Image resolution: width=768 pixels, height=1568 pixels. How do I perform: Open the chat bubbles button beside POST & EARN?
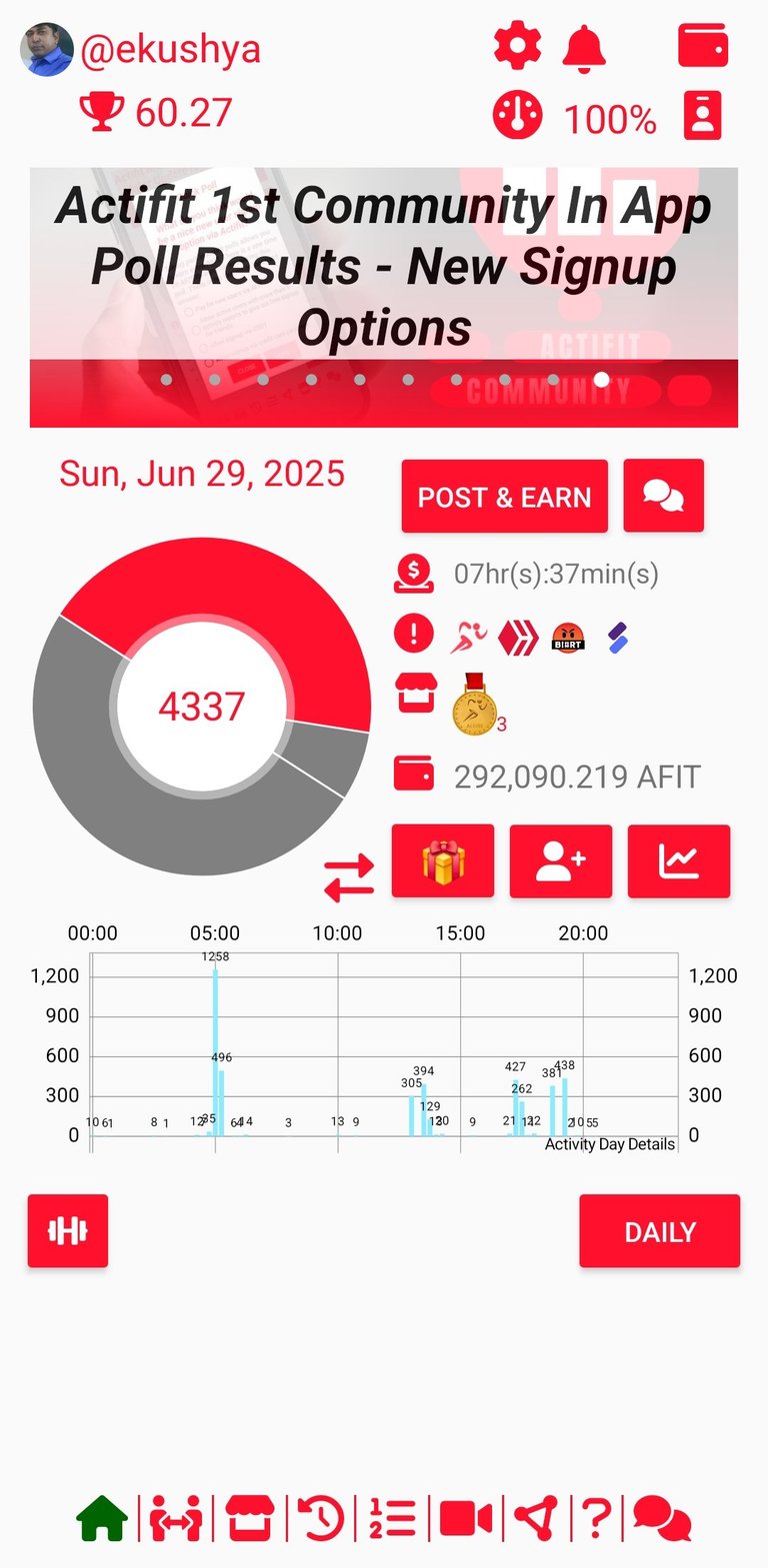point(663,496)
